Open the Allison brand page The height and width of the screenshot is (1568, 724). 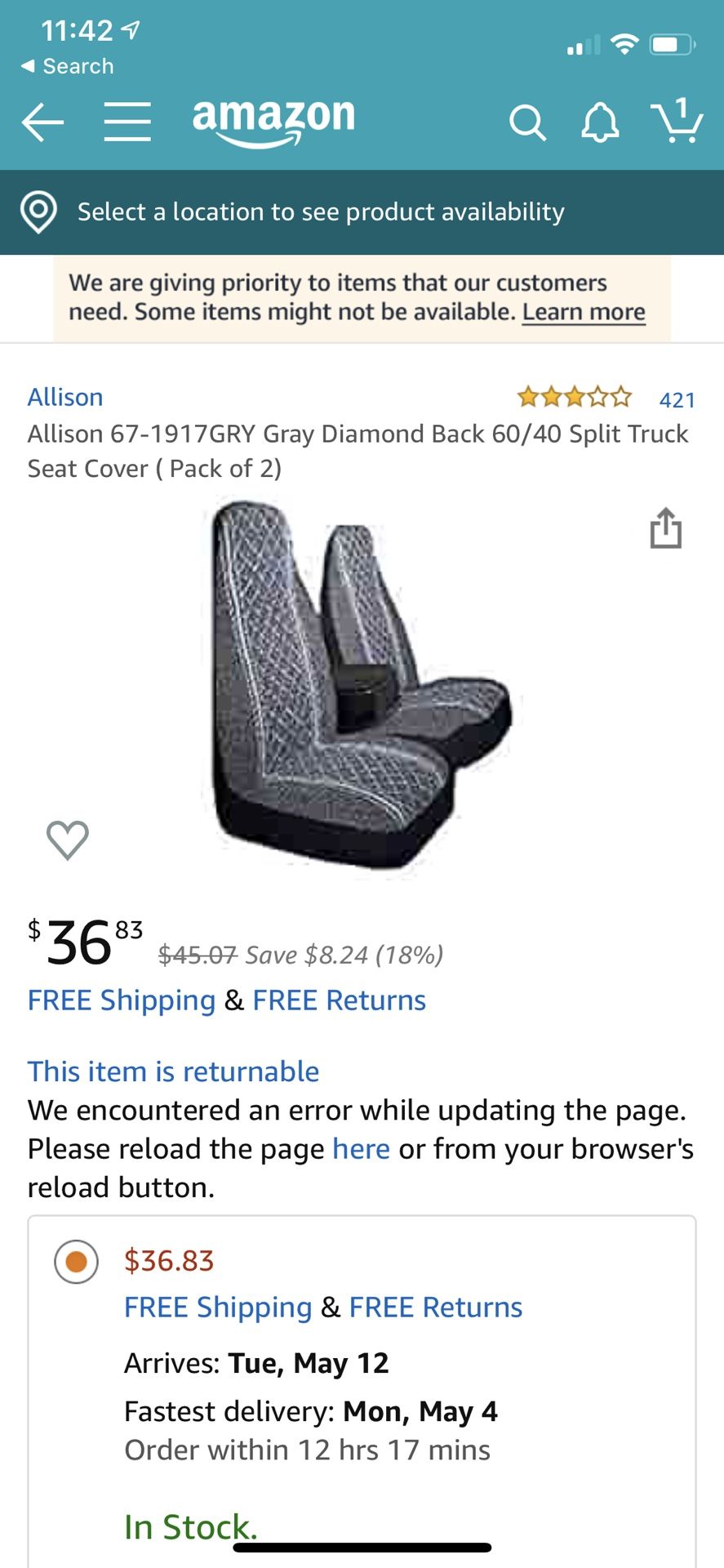[x=64, y=396]
